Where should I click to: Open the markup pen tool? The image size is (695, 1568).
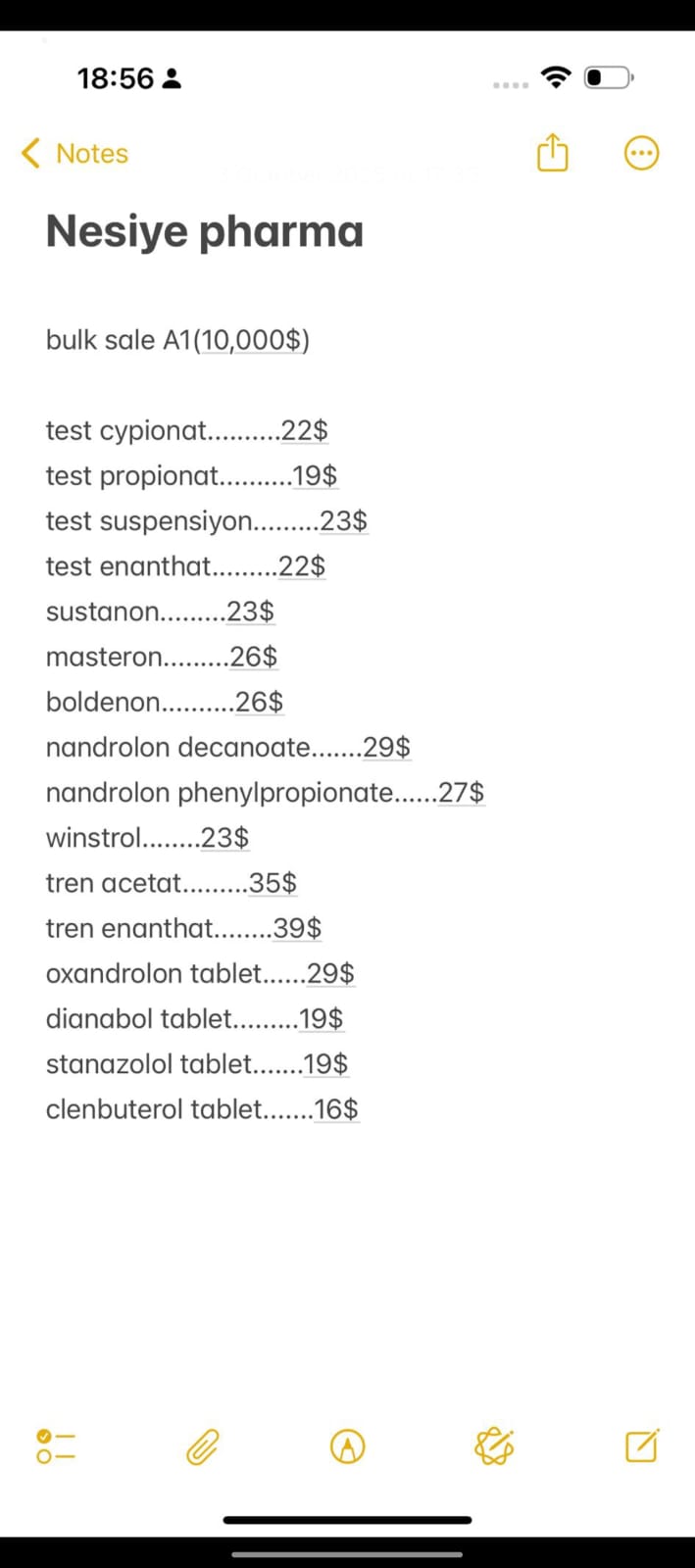tap(348, 1446)
